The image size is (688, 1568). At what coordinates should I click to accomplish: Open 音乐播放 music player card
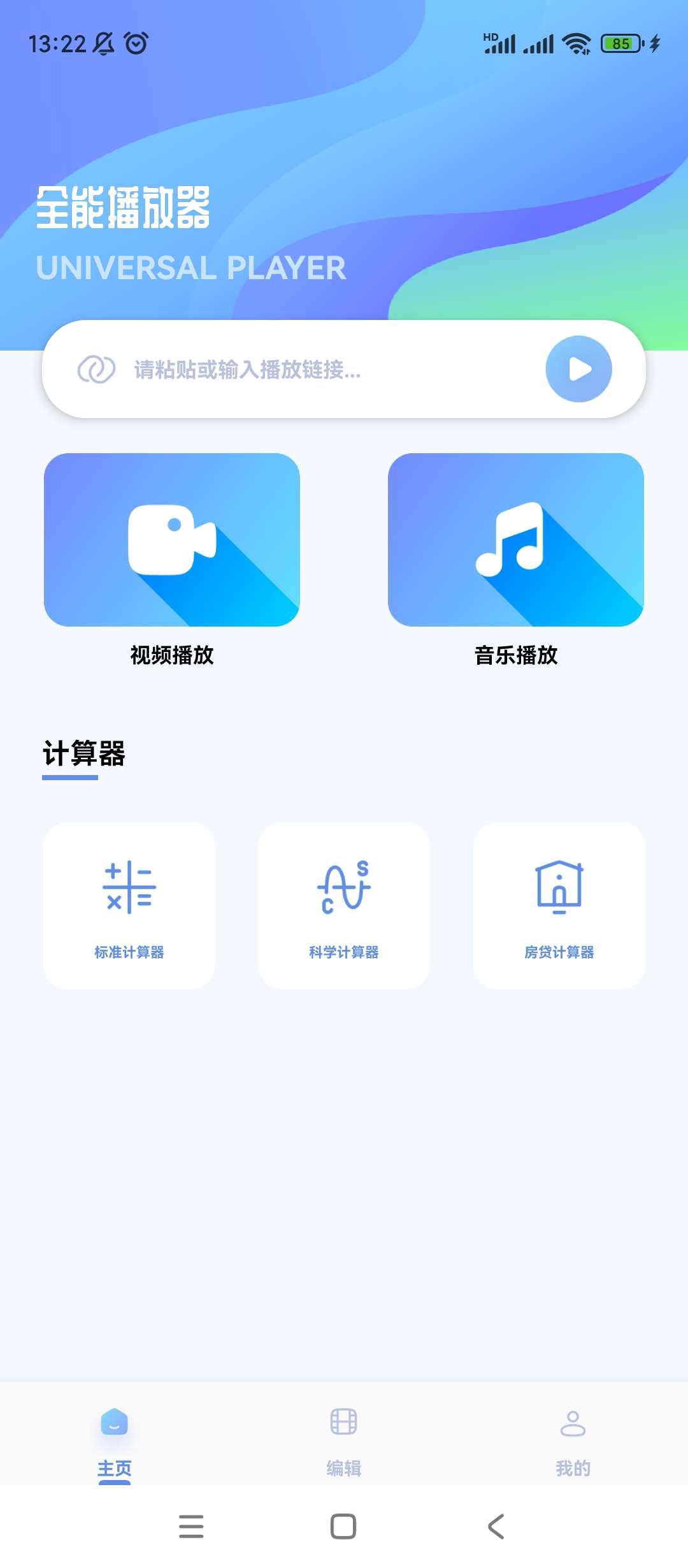516,540
